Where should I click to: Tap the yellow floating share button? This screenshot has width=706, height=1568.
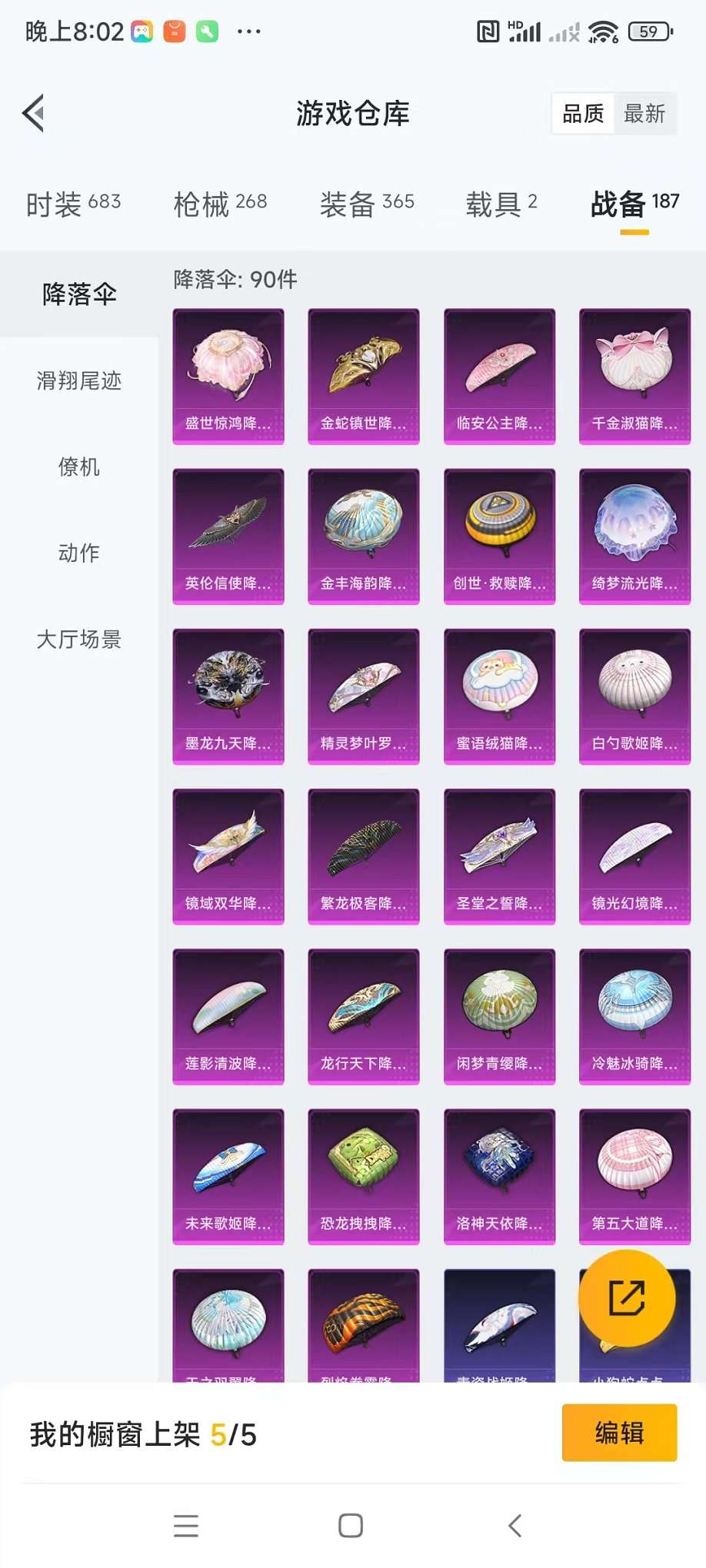point(627,1298)
